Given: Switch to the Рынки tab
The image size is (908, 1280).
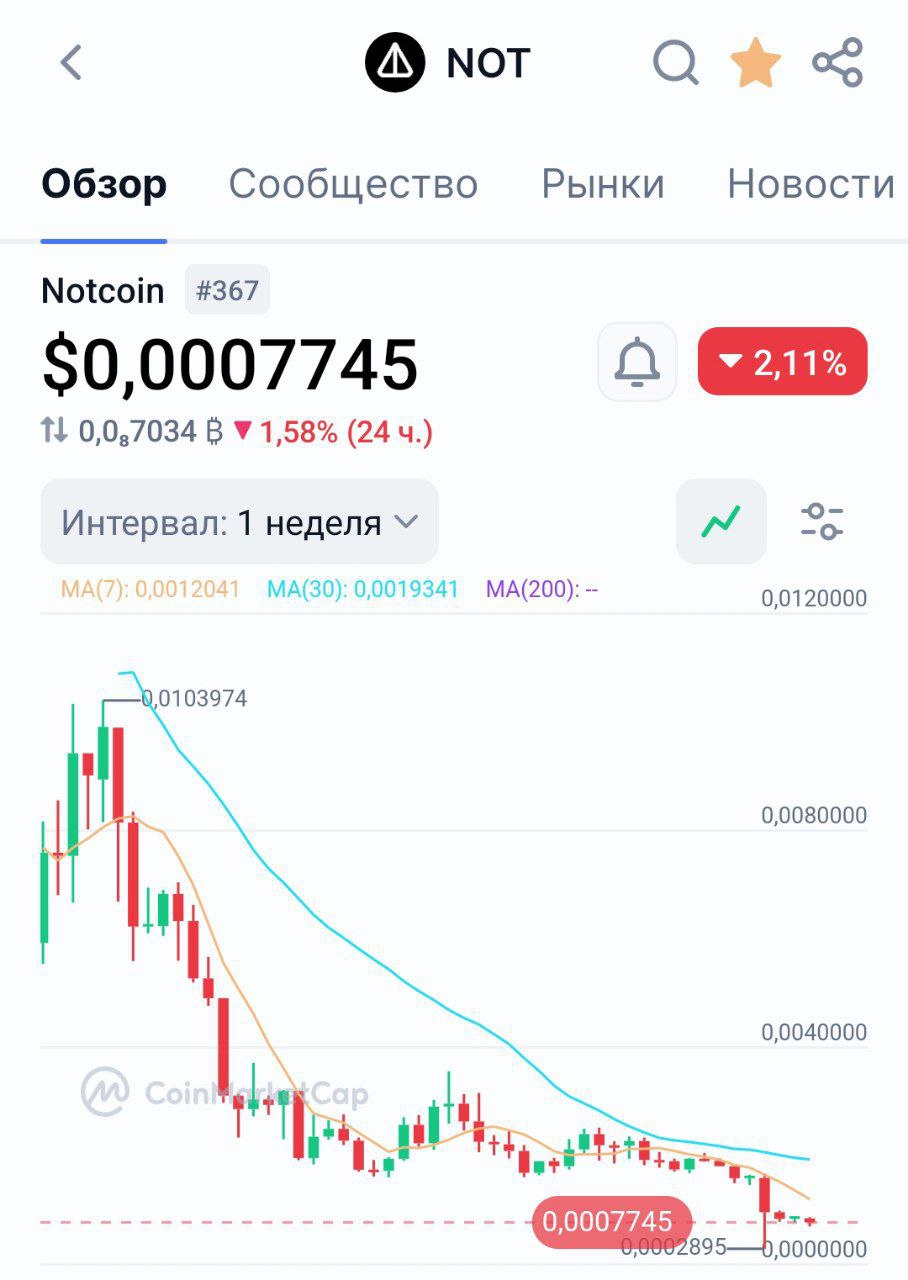Looking at the screenshot, I should [x=602, y=184].
